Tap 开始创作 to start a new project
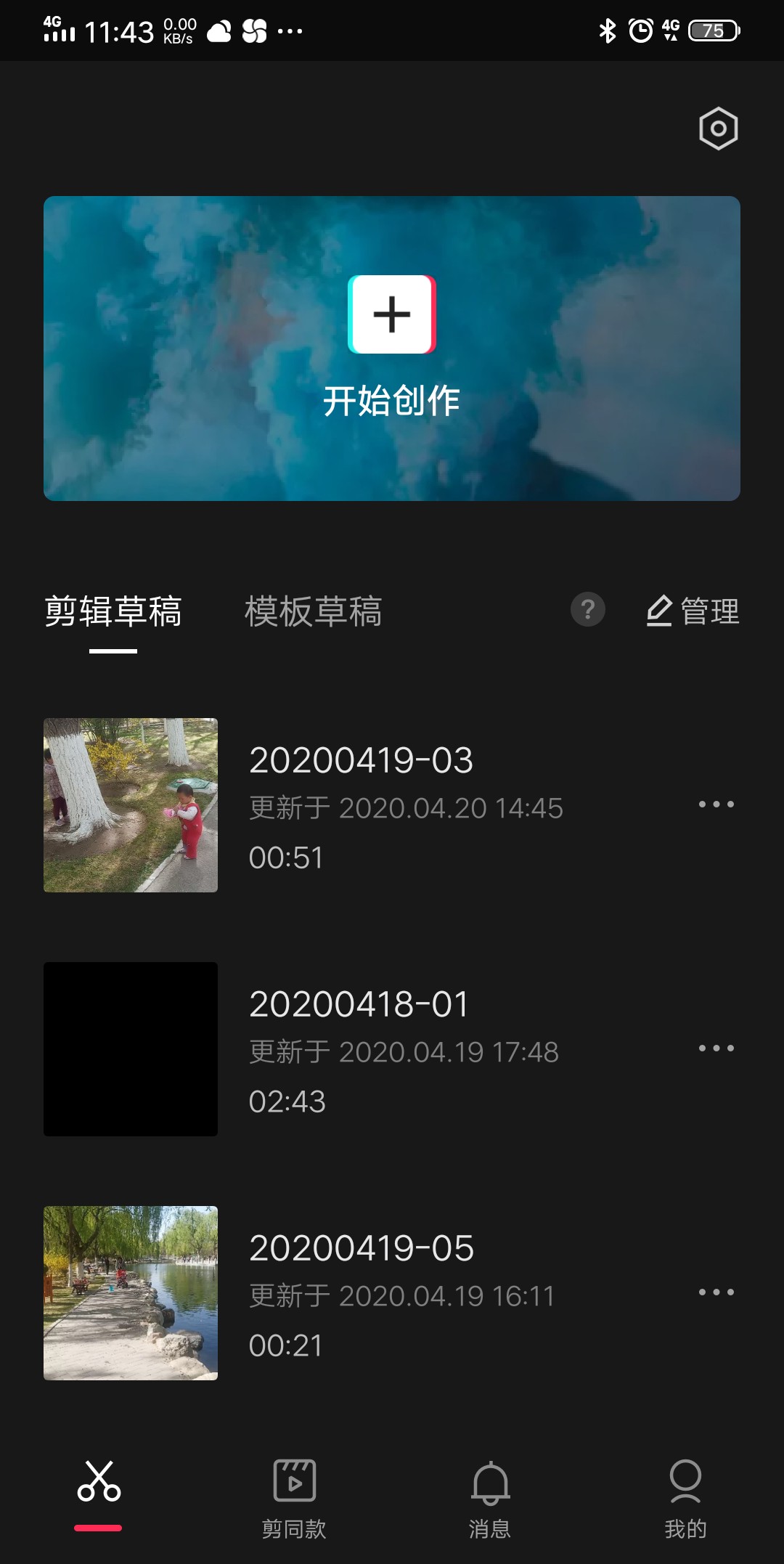The width and height of the screenshot is (784, 1564). click(392, 347)
